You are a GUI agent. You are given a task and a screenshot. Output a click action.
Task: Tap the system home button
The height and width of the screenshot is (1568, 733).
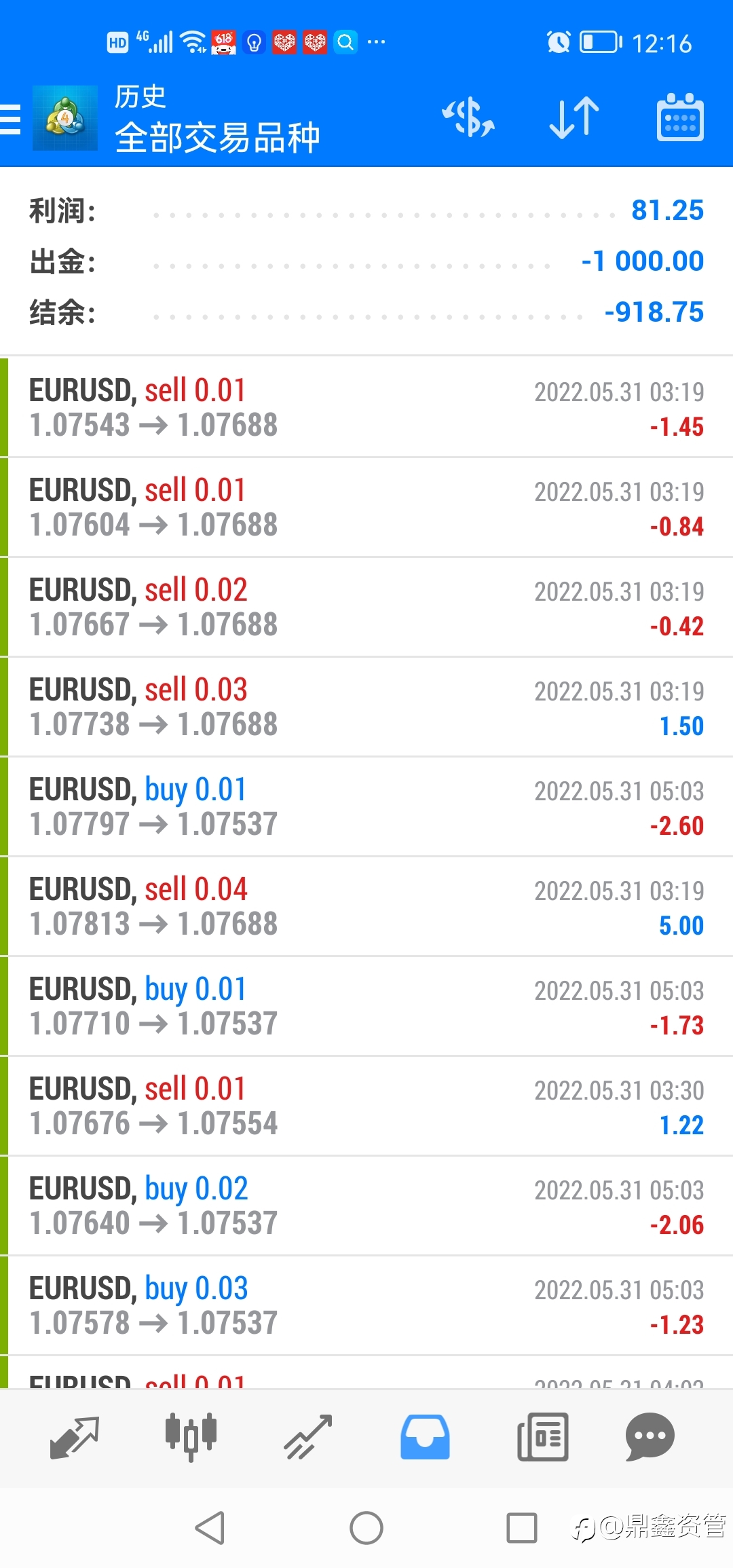click(366, 1528)
